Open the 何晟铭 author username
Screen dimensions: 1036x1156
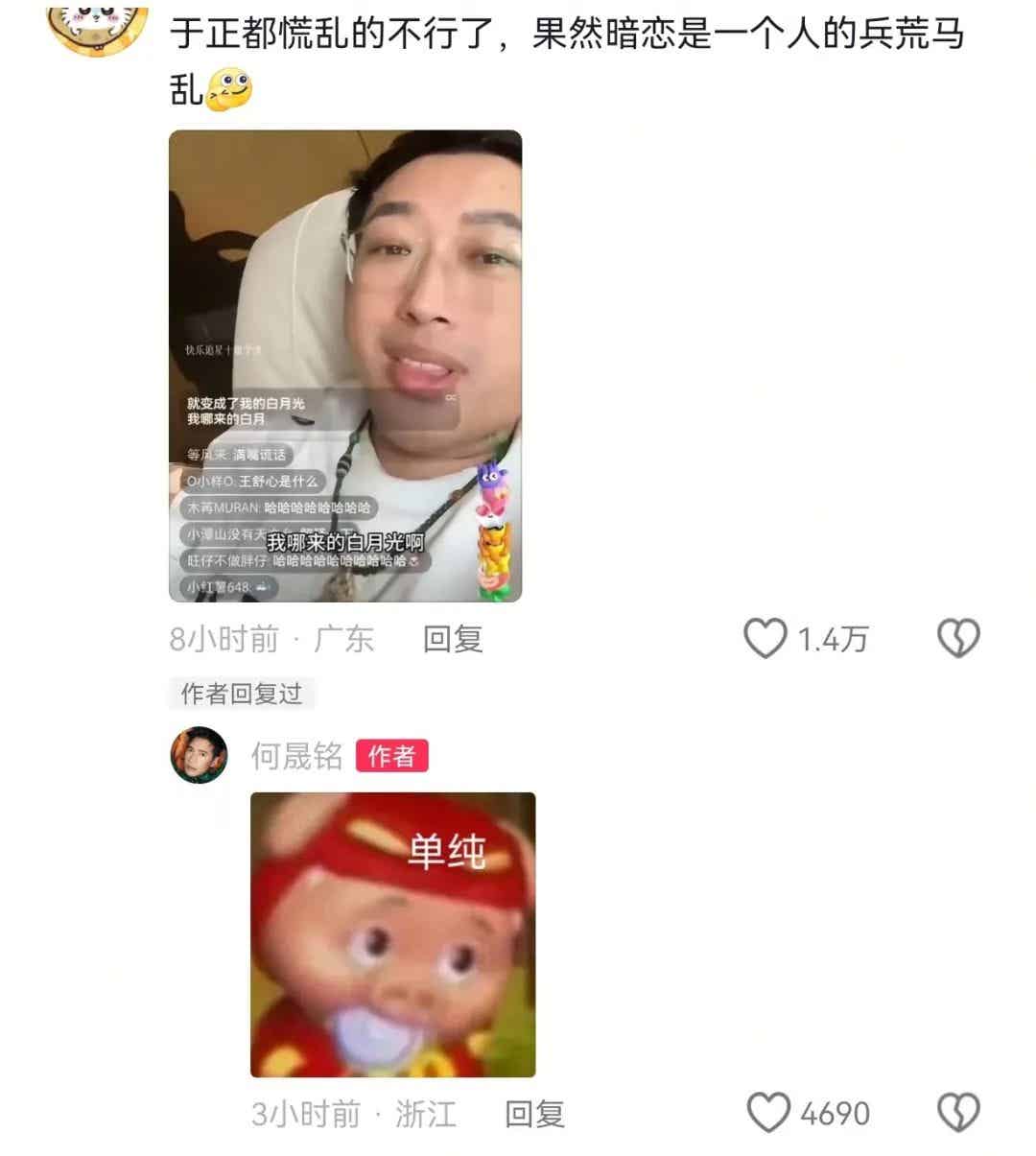(x=296, y=756)
